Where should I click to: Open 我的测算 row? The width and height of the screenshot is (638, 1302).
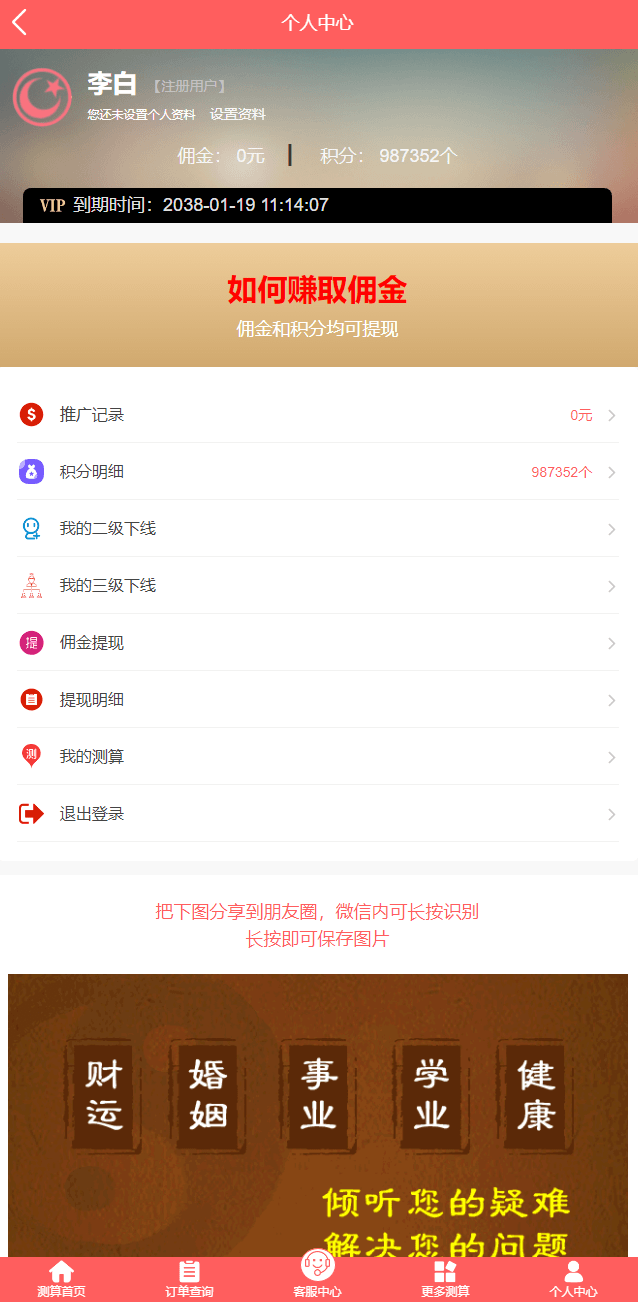click(x=318, y=757)
